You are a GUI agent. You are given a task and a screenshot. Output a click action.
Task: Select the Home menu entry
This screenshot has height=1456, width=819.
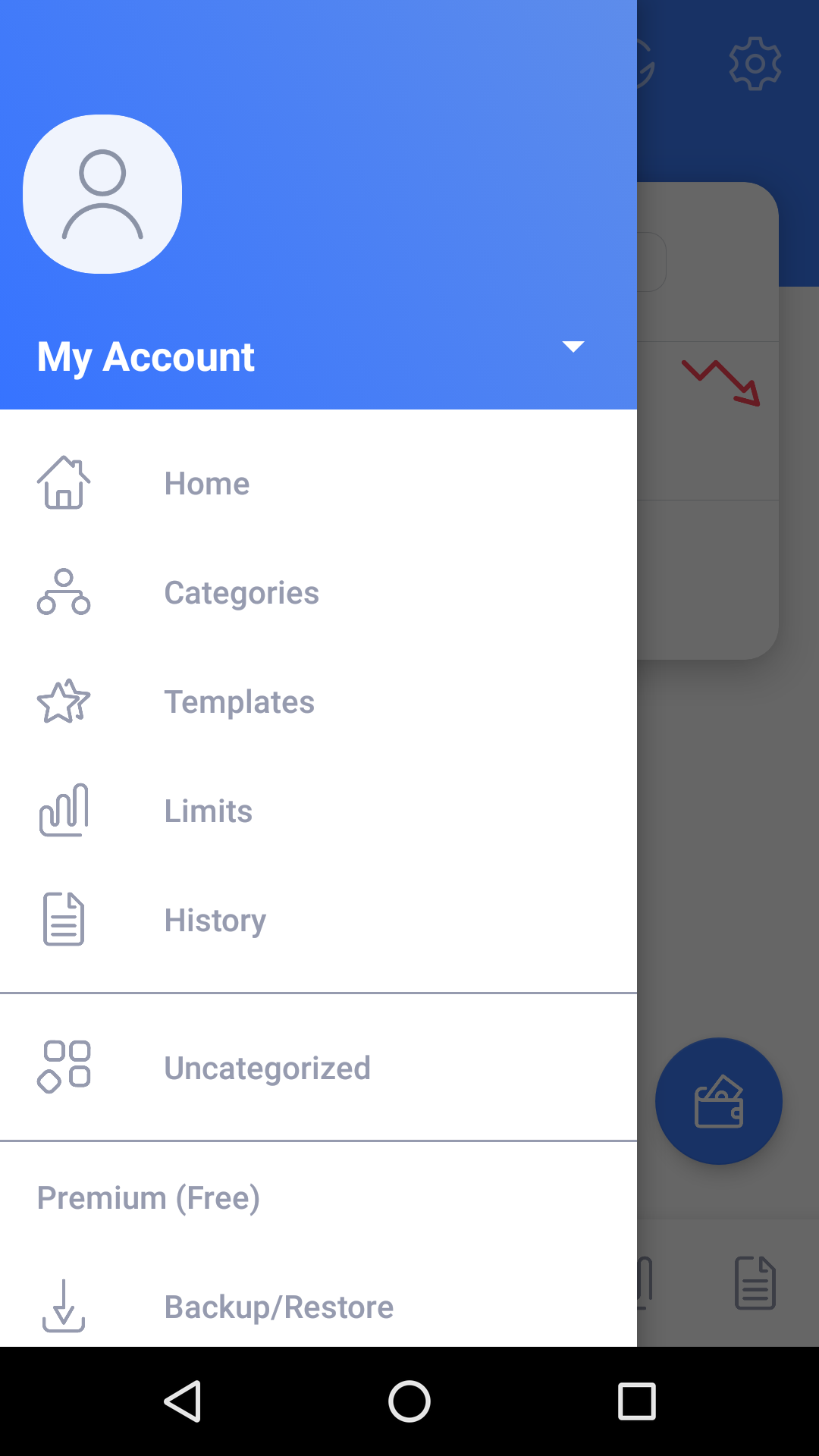click(207, 483)
